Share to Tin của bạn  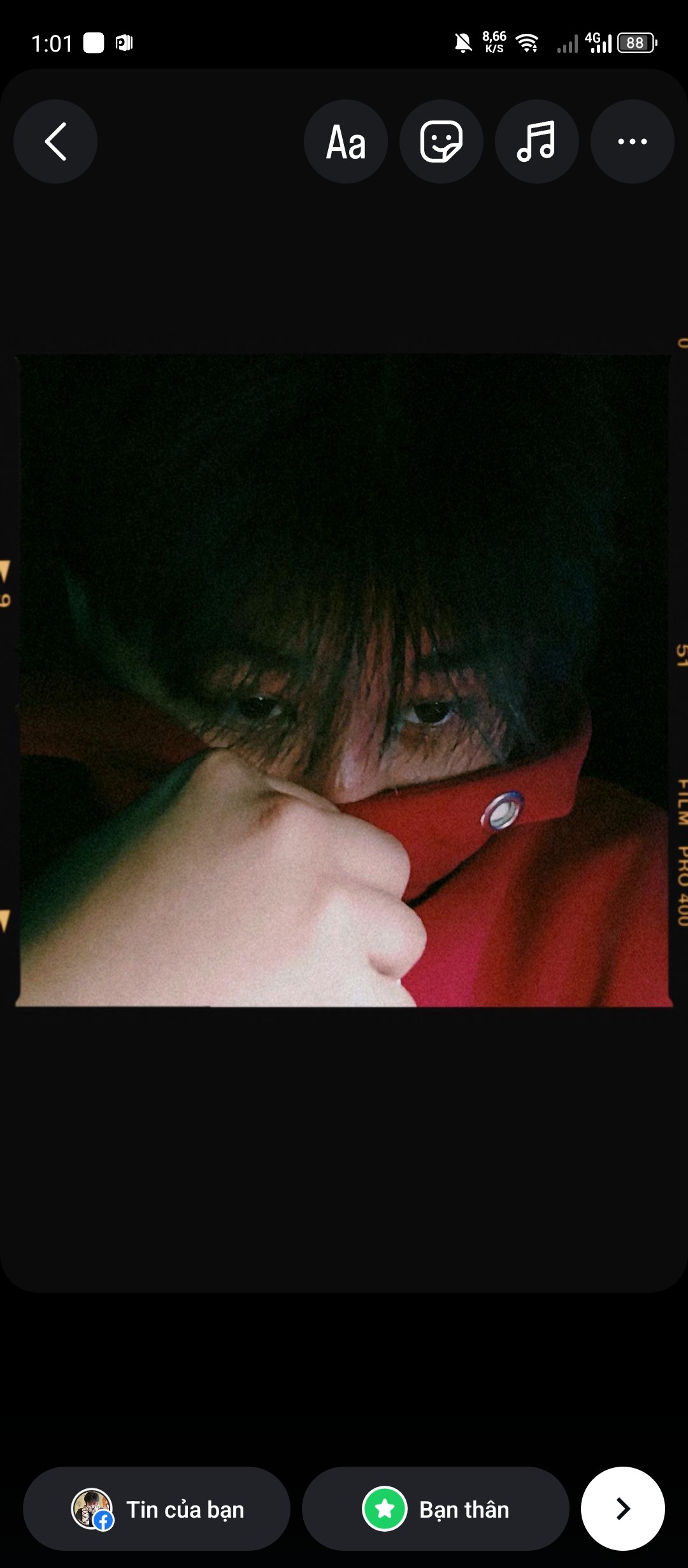point(157,1509)
